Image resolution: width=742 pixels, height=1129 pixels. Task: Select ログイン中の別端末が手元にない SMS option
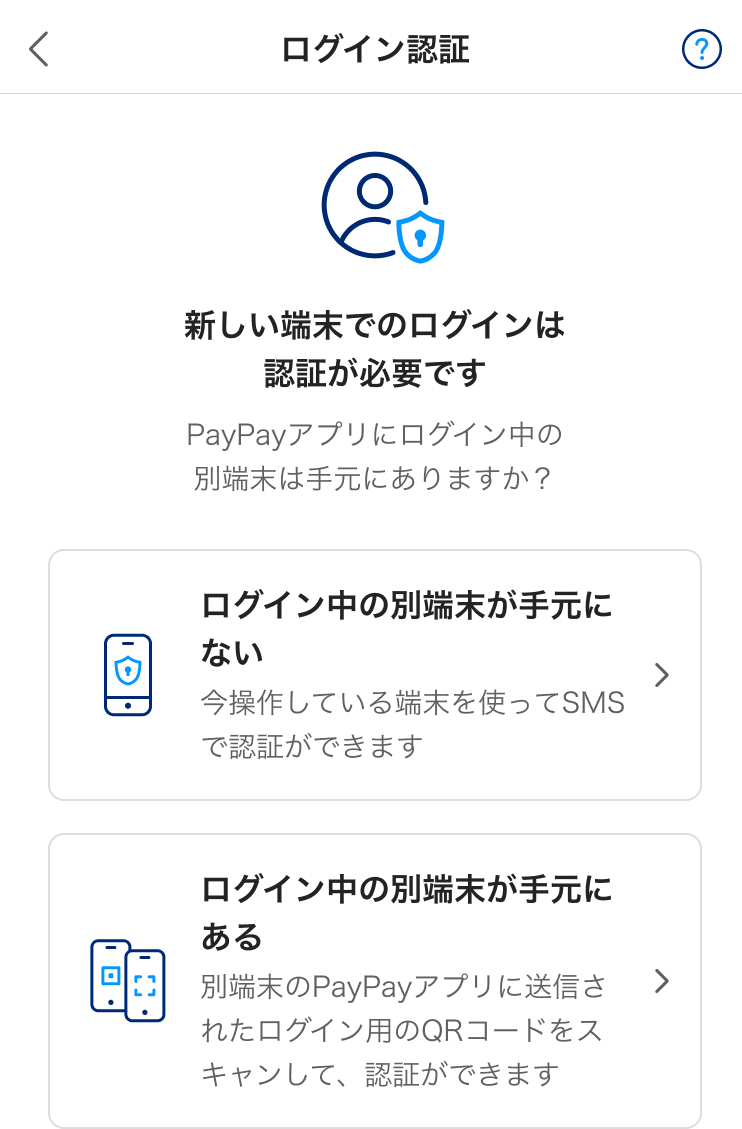375,675
